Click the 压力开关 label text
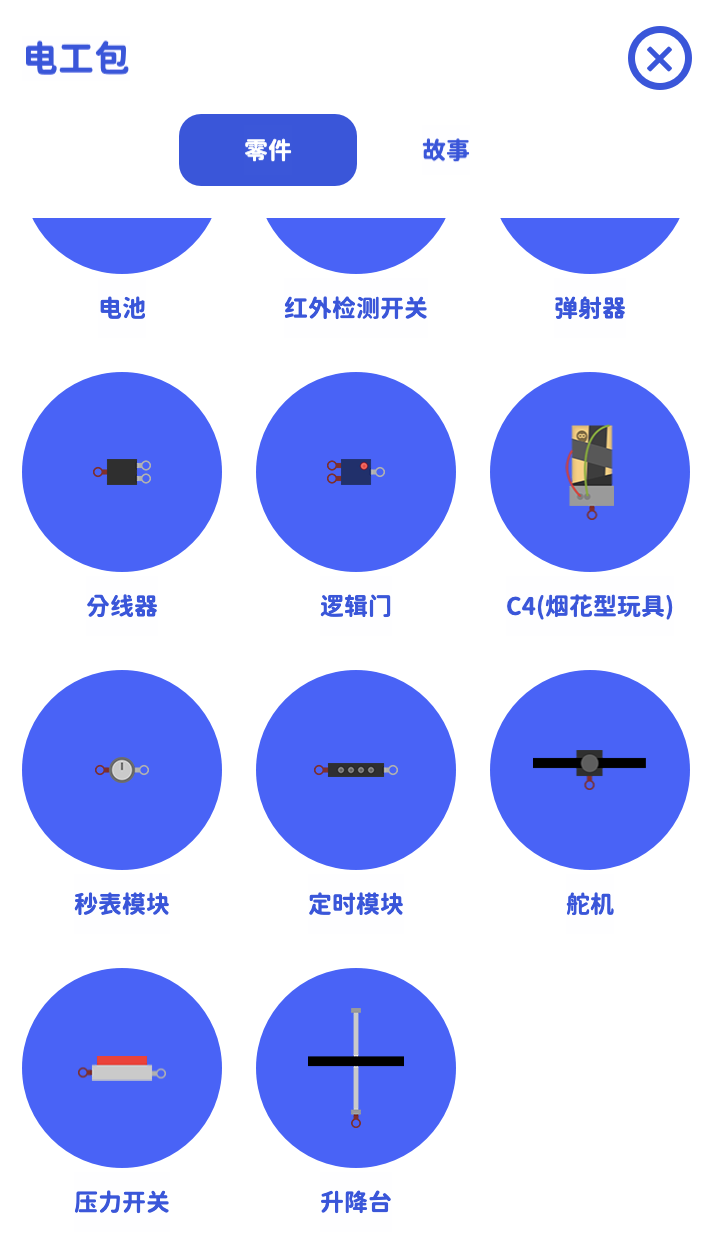This screenshot has height=1260, width=720. click(122, 1202)
